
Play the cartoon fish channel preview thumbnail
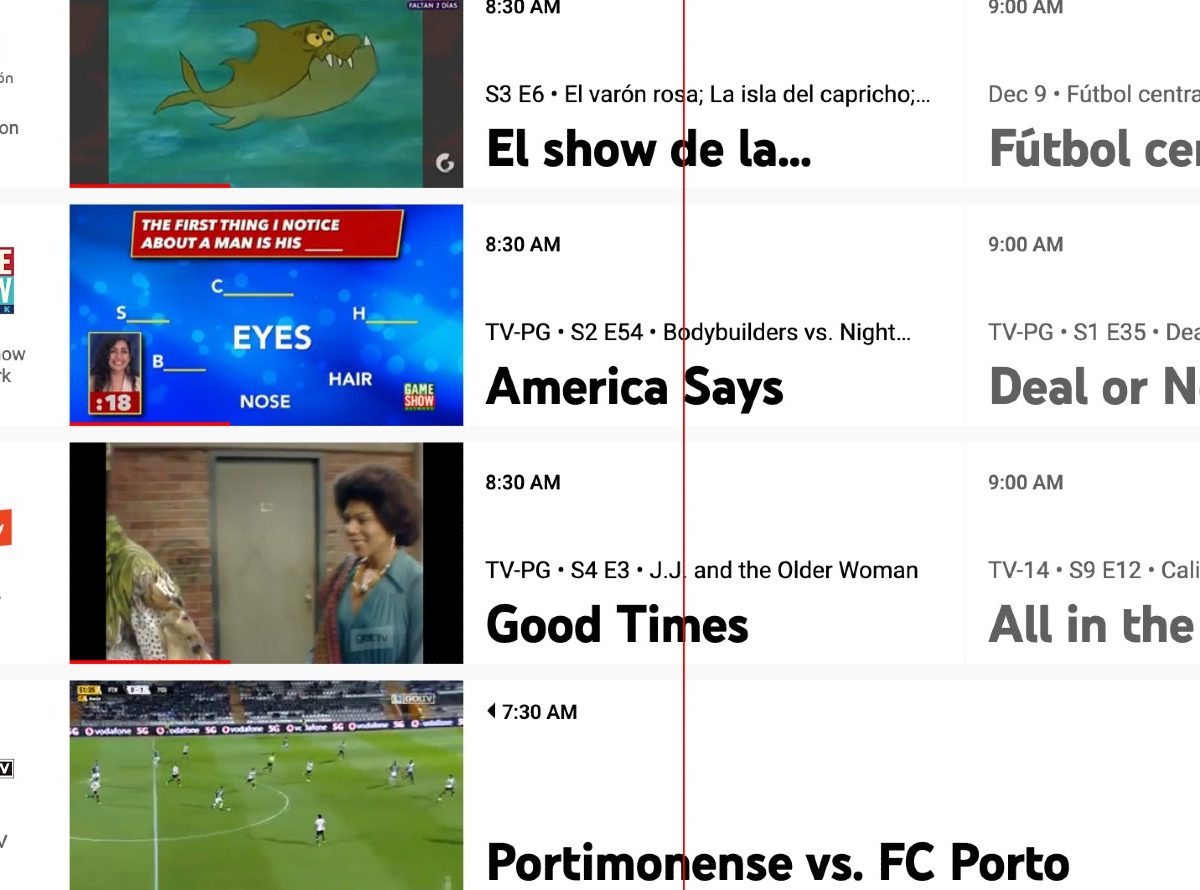[x=266, y=92]
